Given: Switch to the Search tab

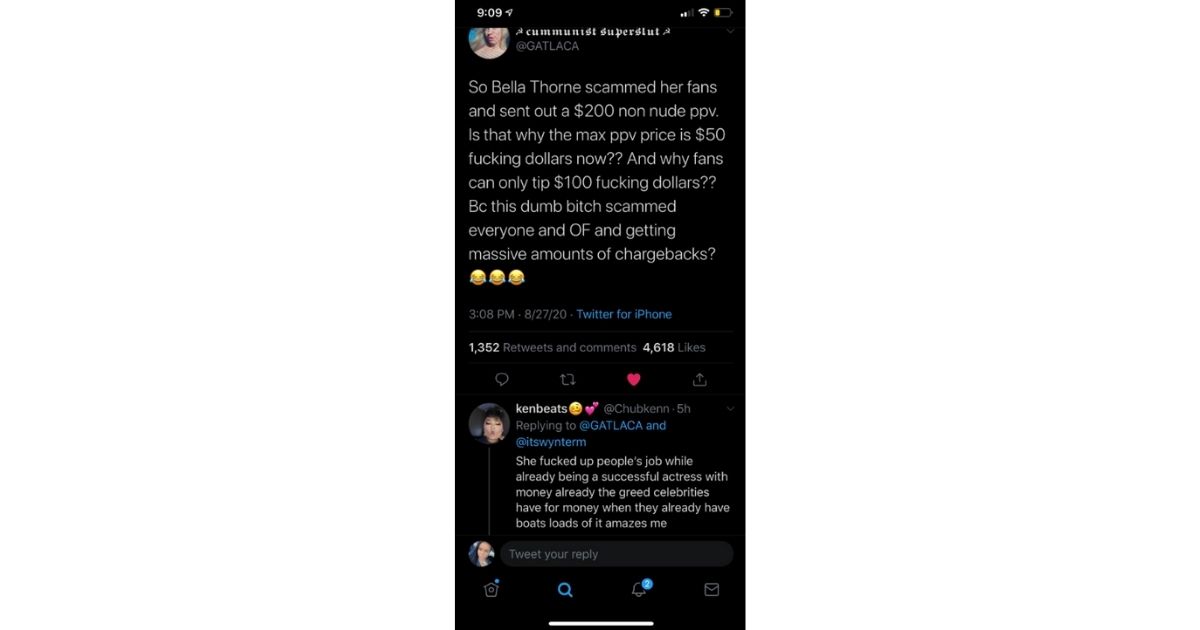Looking at the screenshot, I should (565, 590).
